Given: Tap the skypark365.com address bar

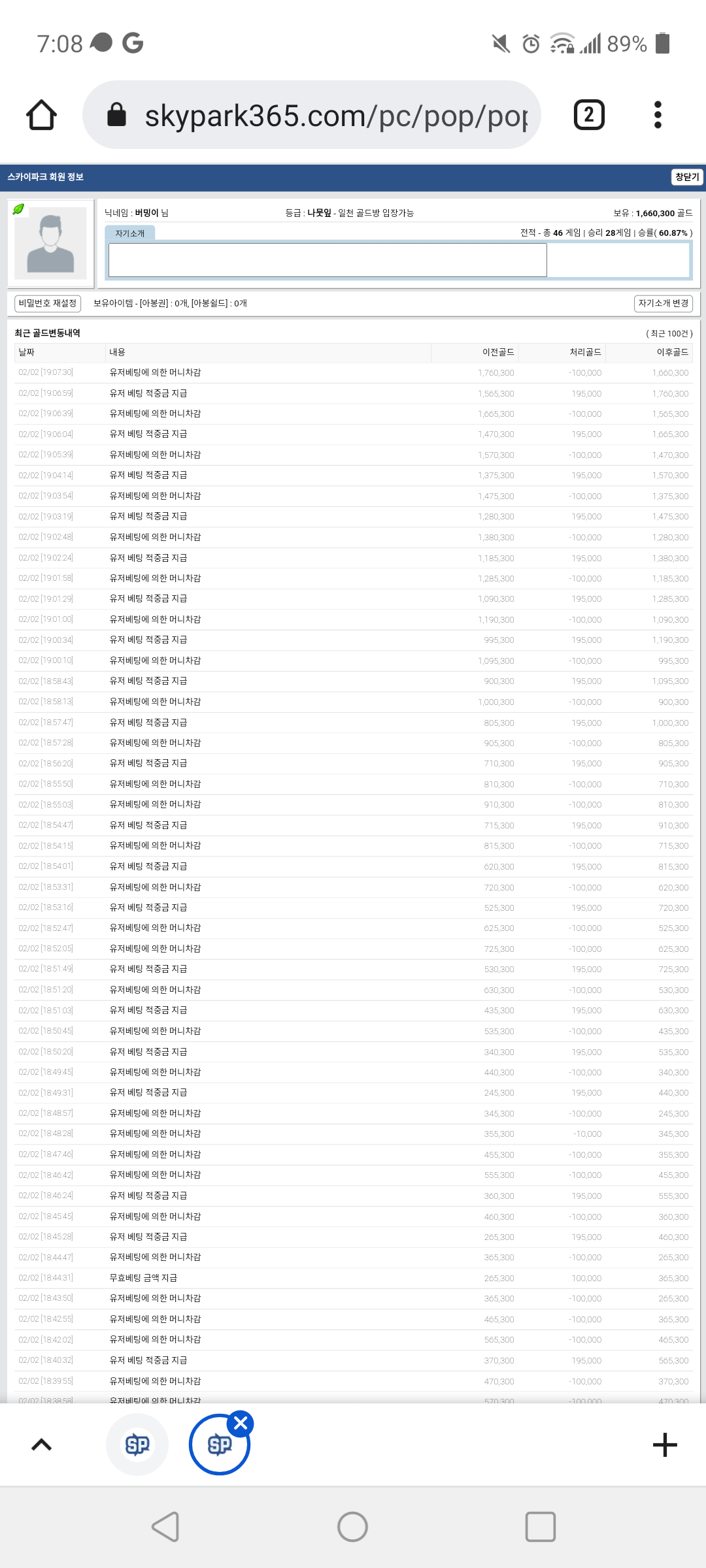Looking at the screenshot, I should click(312, 115).
